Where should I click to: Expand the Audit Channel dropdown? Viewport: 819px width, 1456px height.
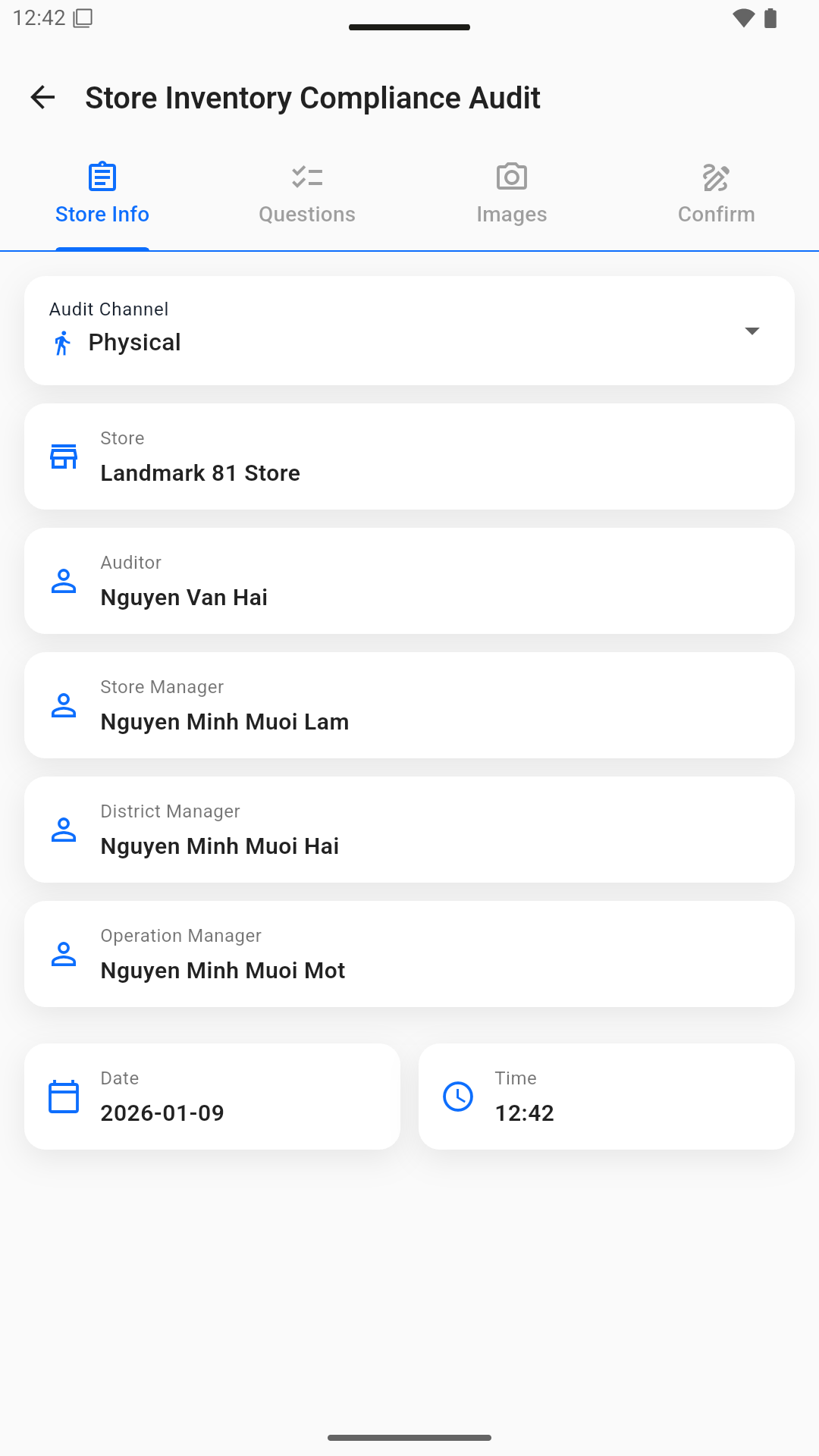409,331
